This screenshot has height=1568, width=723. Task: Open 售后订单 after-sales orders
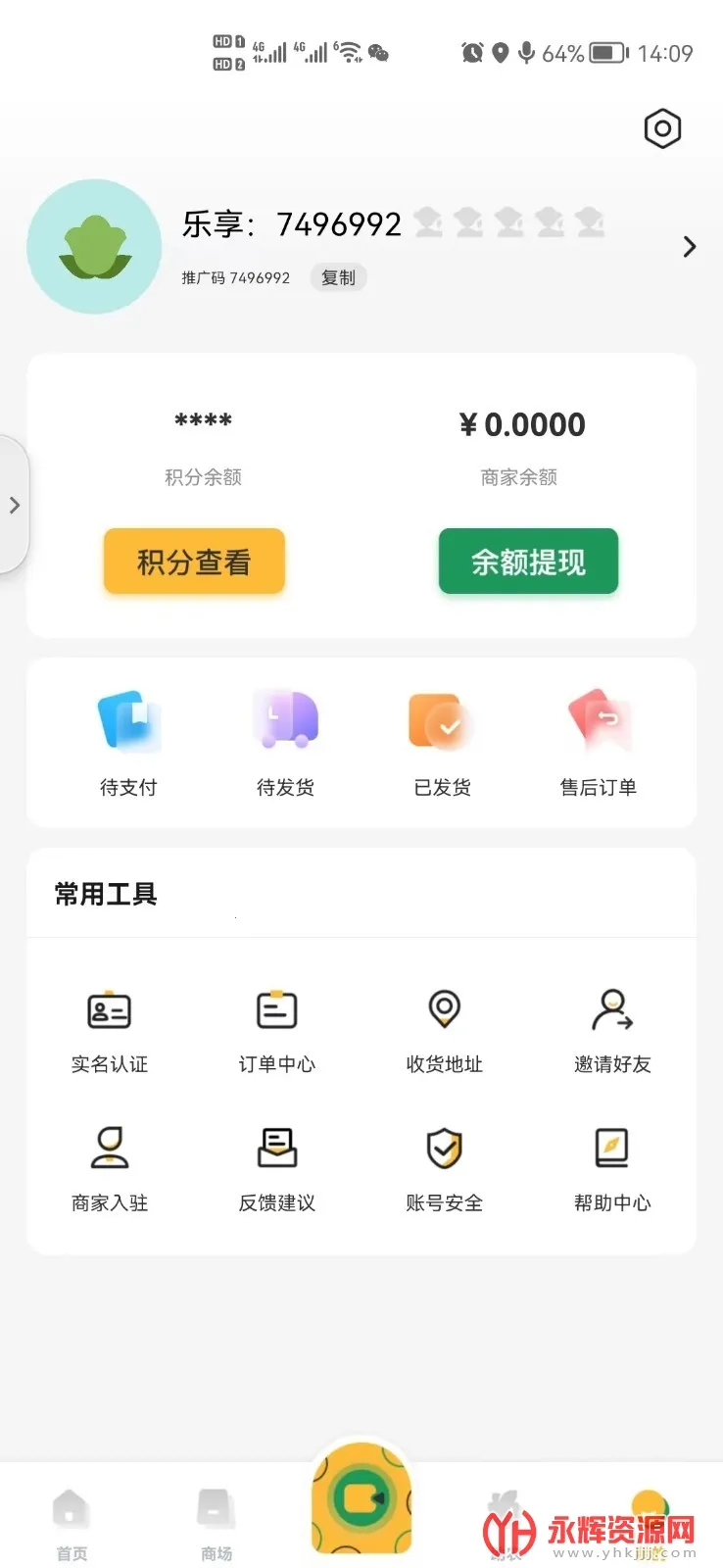599,742
